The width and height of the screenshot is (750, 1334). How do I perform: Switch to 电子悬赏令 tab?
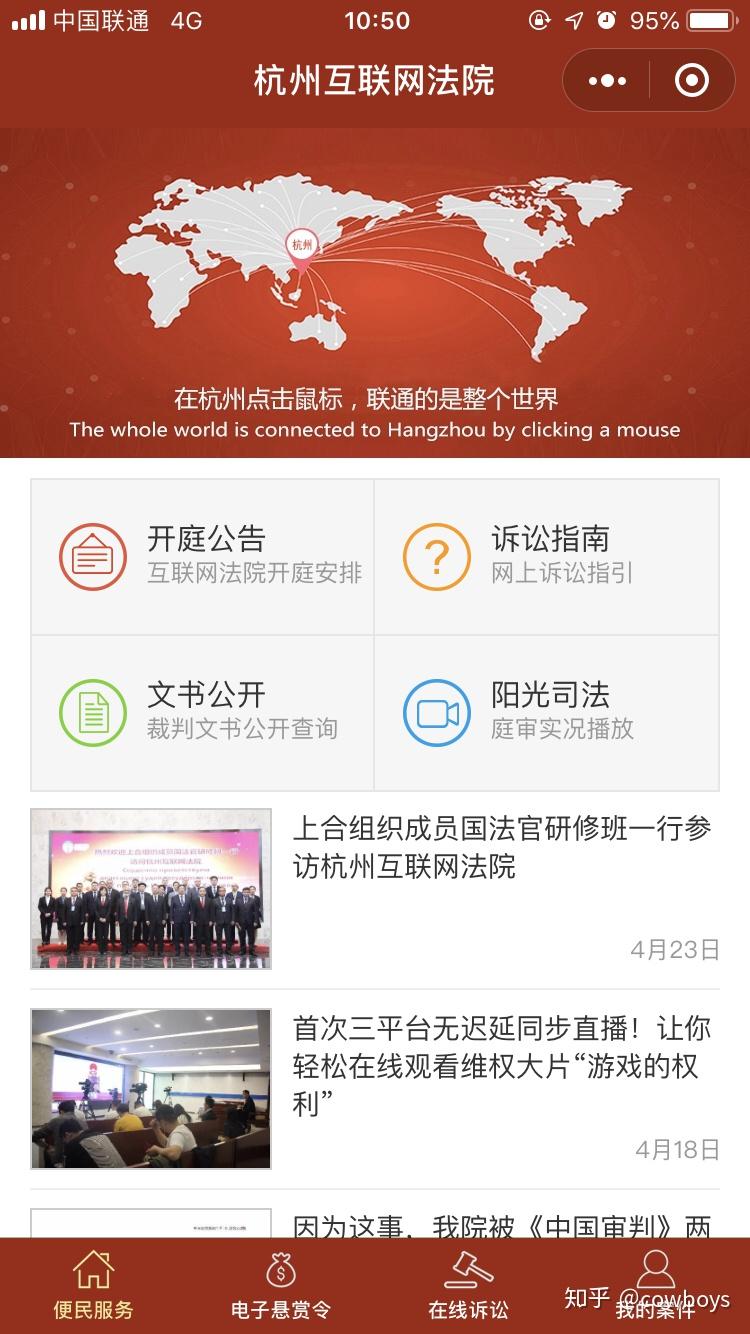281,1286
